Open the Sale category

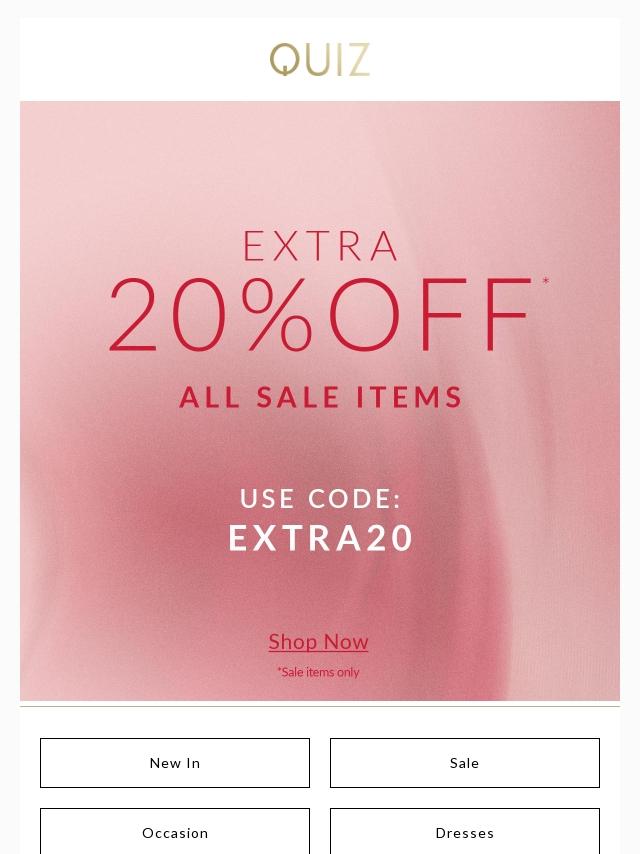(x=465, y=763)
